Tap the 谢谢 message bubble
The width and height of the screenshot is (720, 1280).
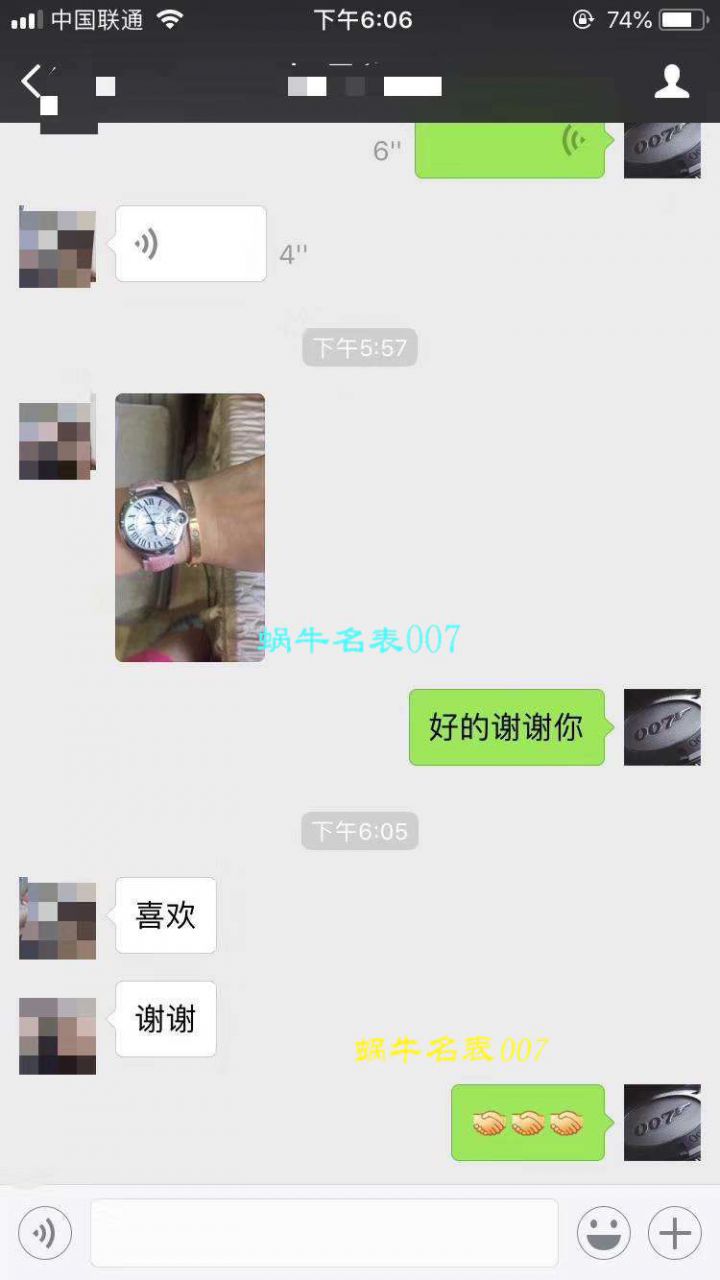(x=165, y=1018)
